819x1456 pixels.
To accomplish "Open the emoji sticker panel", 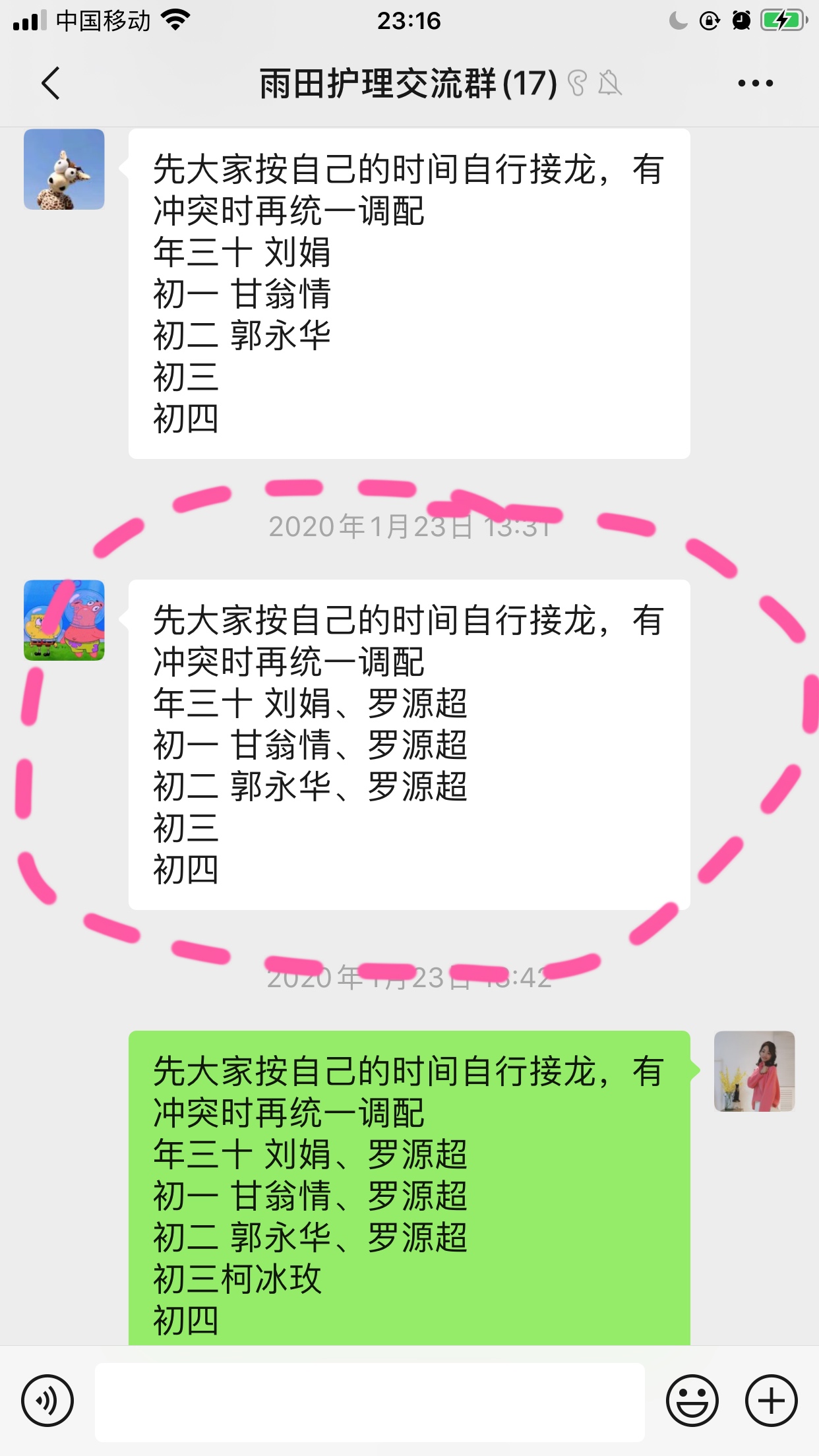I will tap(692, 1400).
